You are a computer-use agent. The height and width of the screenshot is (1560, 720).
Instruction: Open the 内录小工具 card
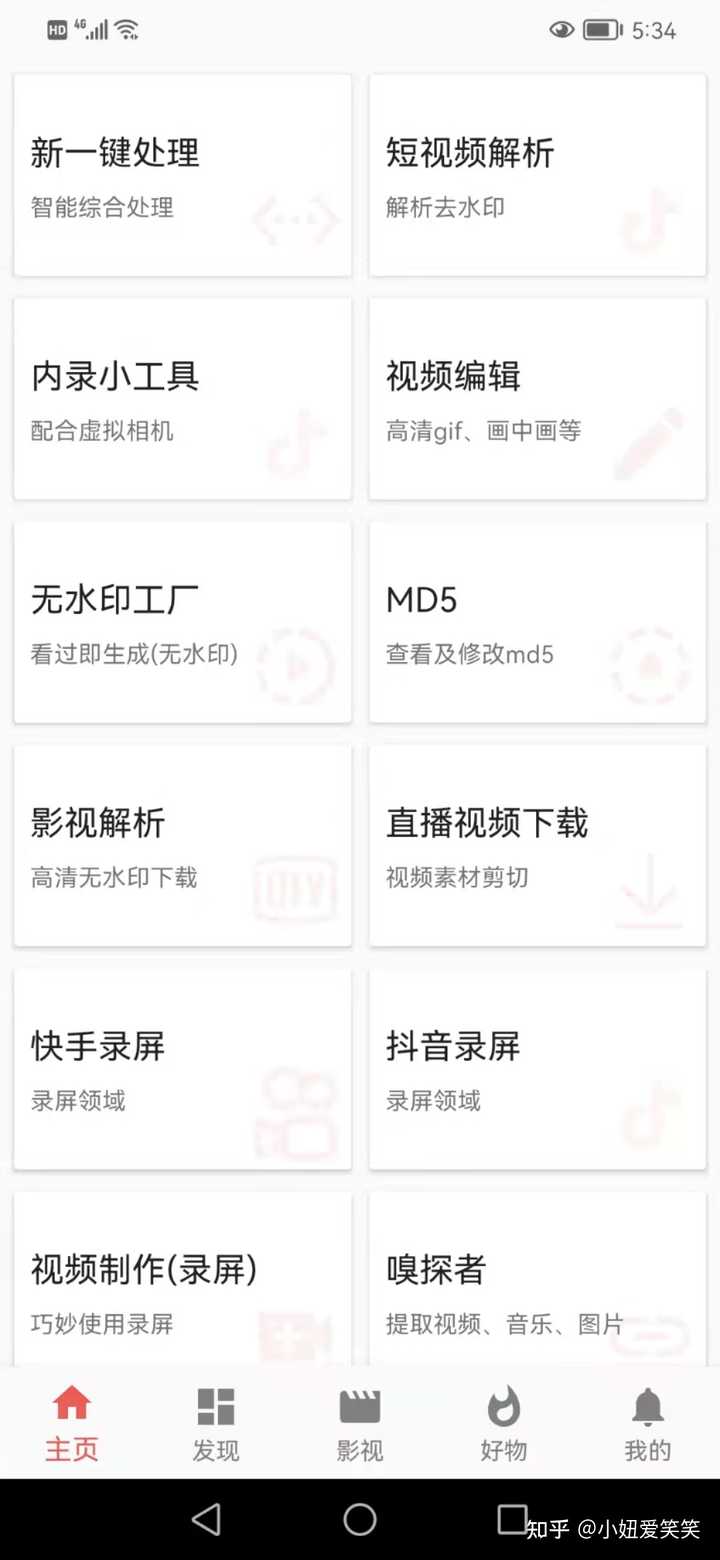[182, 398]
